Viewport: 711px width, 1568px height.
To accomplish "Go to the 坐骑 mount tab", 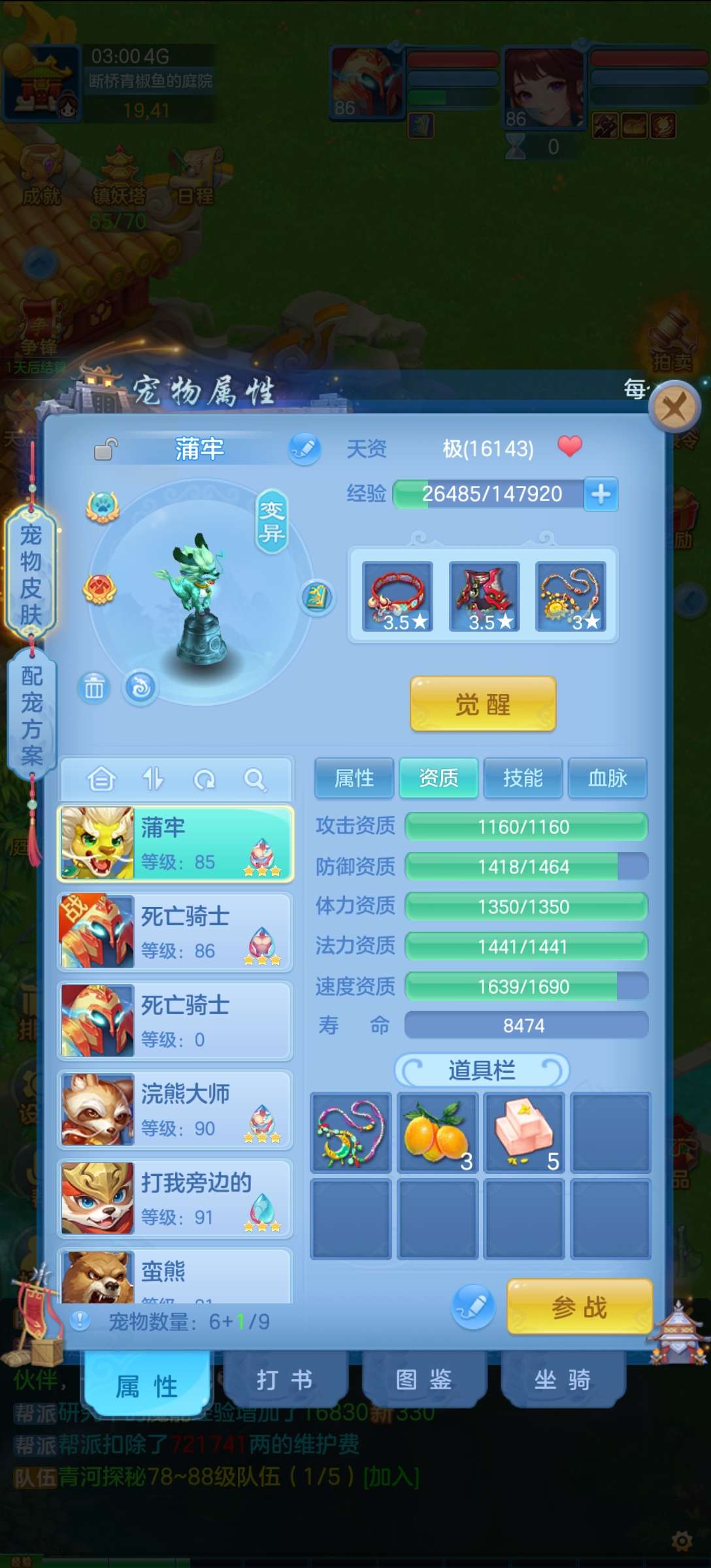I will point(562,1380).
